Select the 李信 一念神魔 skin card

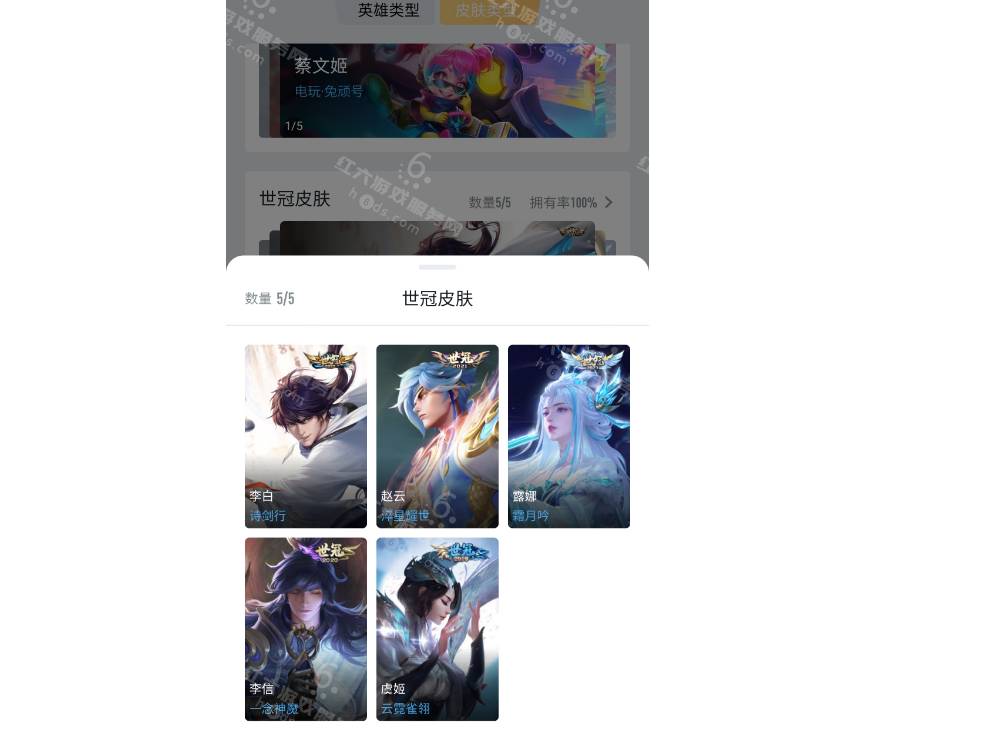point(305,629)
